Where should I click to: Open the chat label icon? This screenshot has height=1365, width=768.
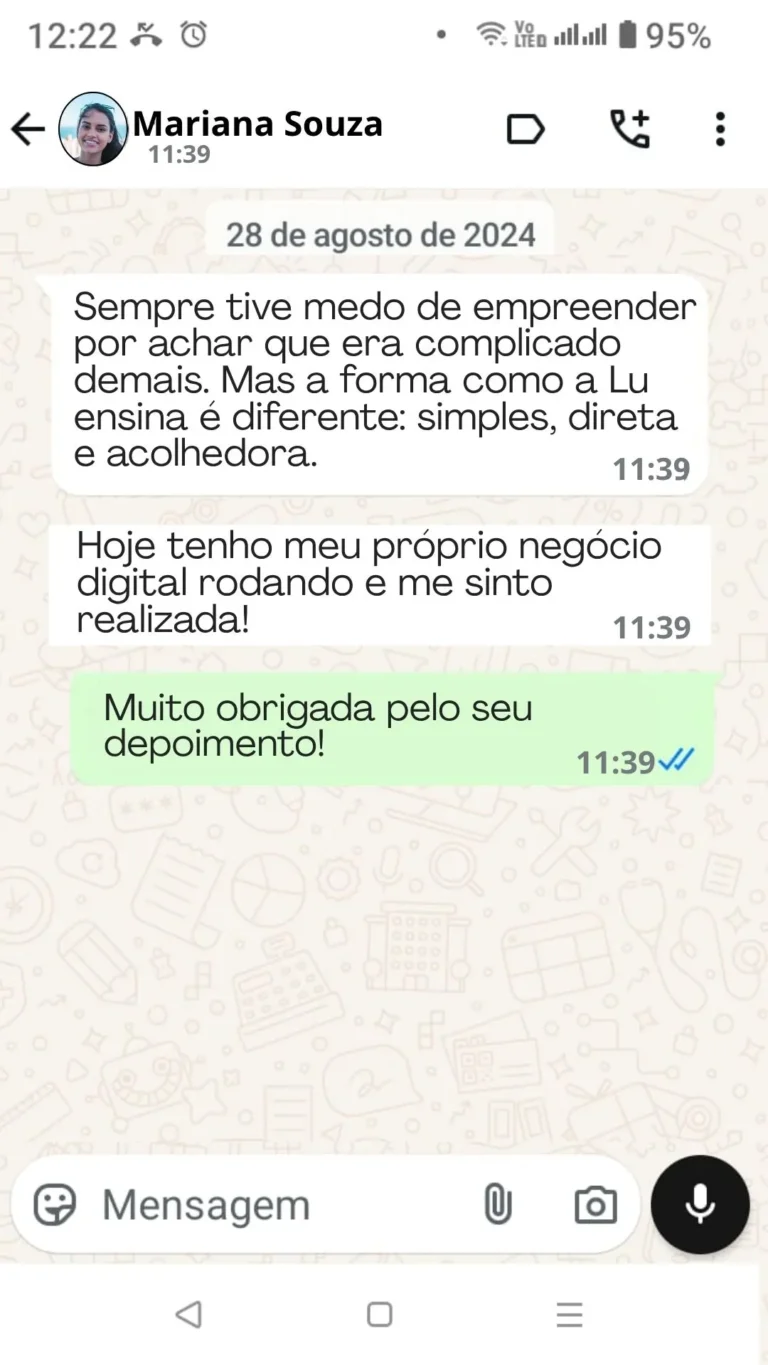[528, 128]
